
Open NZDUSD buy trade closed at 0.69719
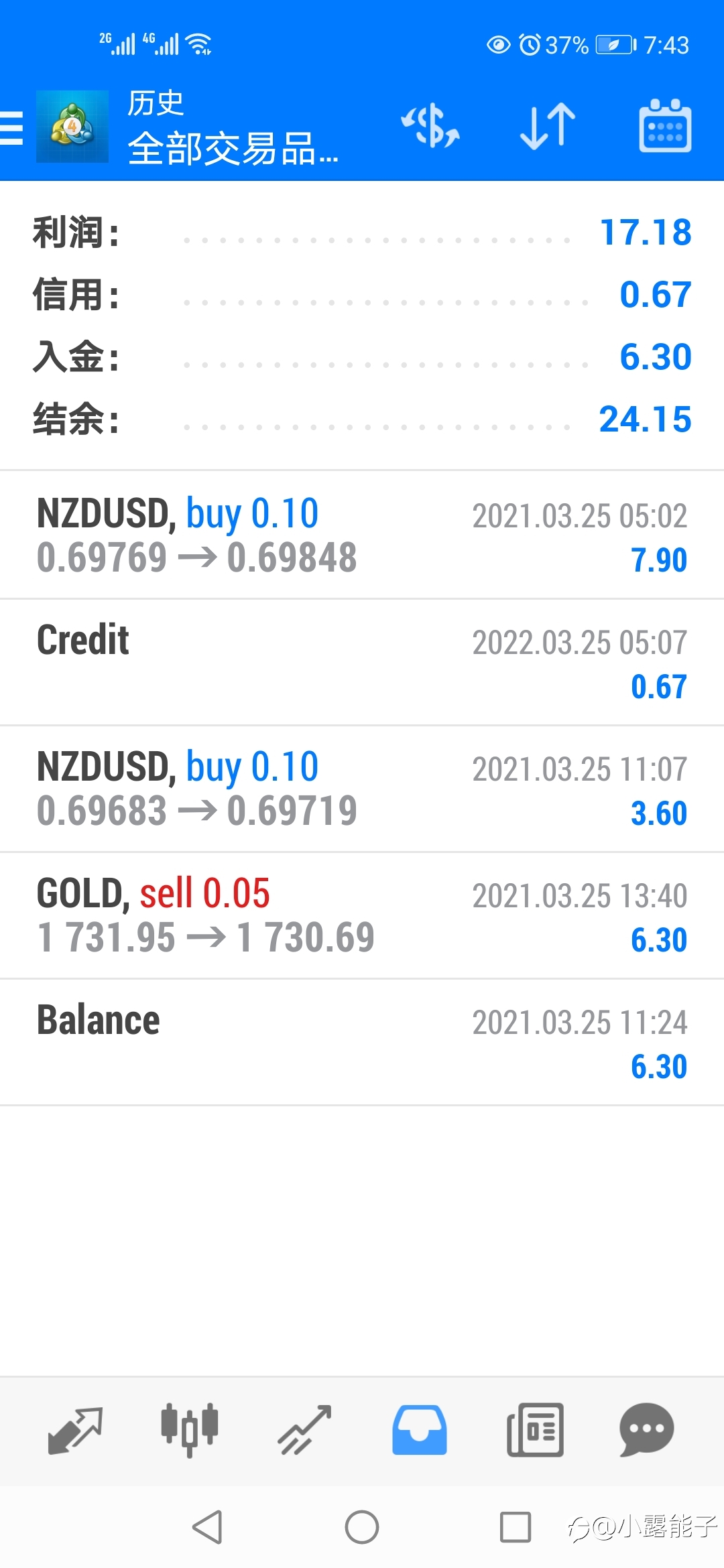coord(362,789)
